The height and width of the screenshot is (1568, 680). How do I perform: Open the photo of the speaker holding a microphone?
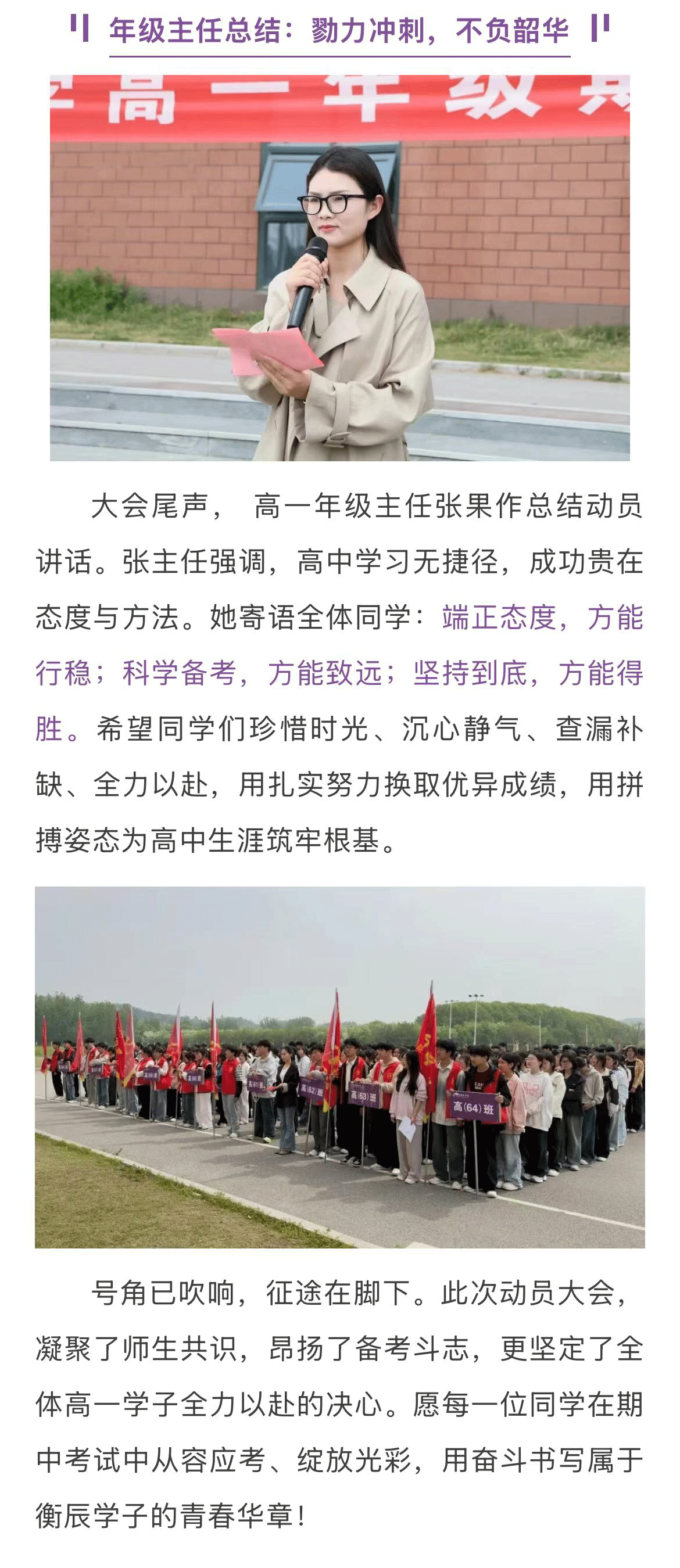click(339, 268)
